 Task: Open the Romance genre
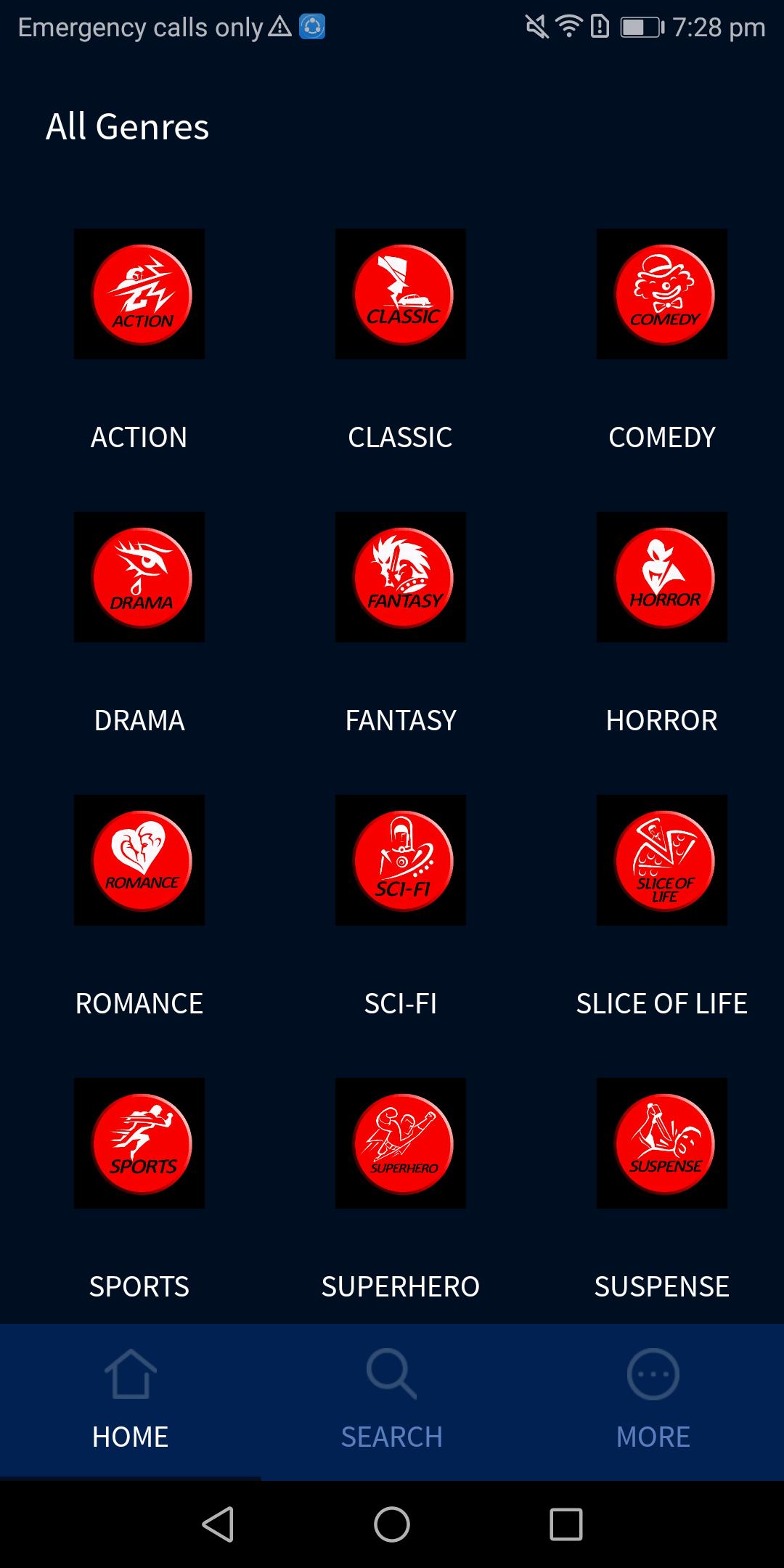[x=139, y=860]
